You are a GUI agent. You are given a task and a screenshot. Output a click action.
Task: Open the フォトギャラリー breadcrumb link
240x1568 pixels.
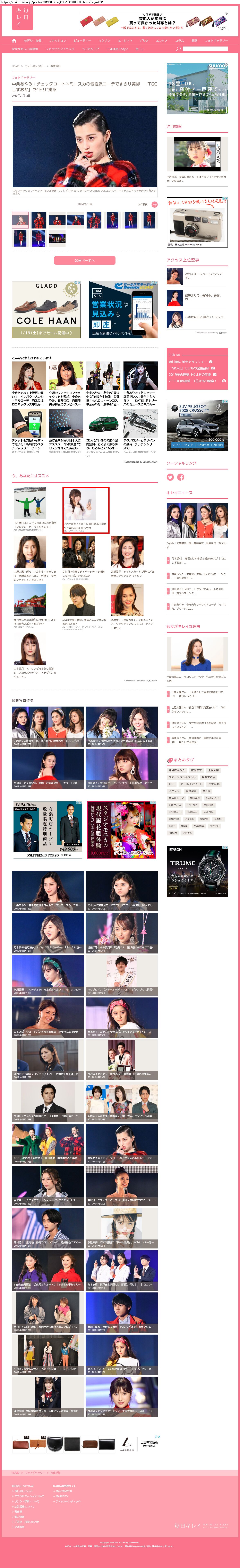35,66
